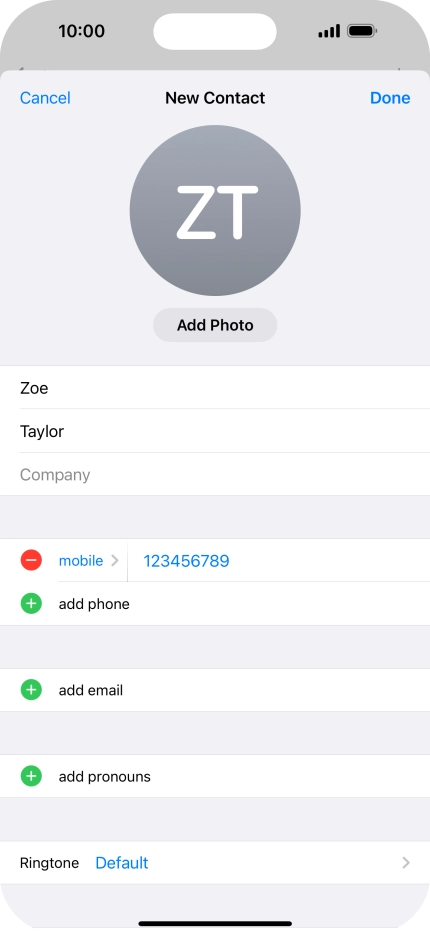Tap Done to save the contact
The image size is (430, 934).
coord(390,98)
